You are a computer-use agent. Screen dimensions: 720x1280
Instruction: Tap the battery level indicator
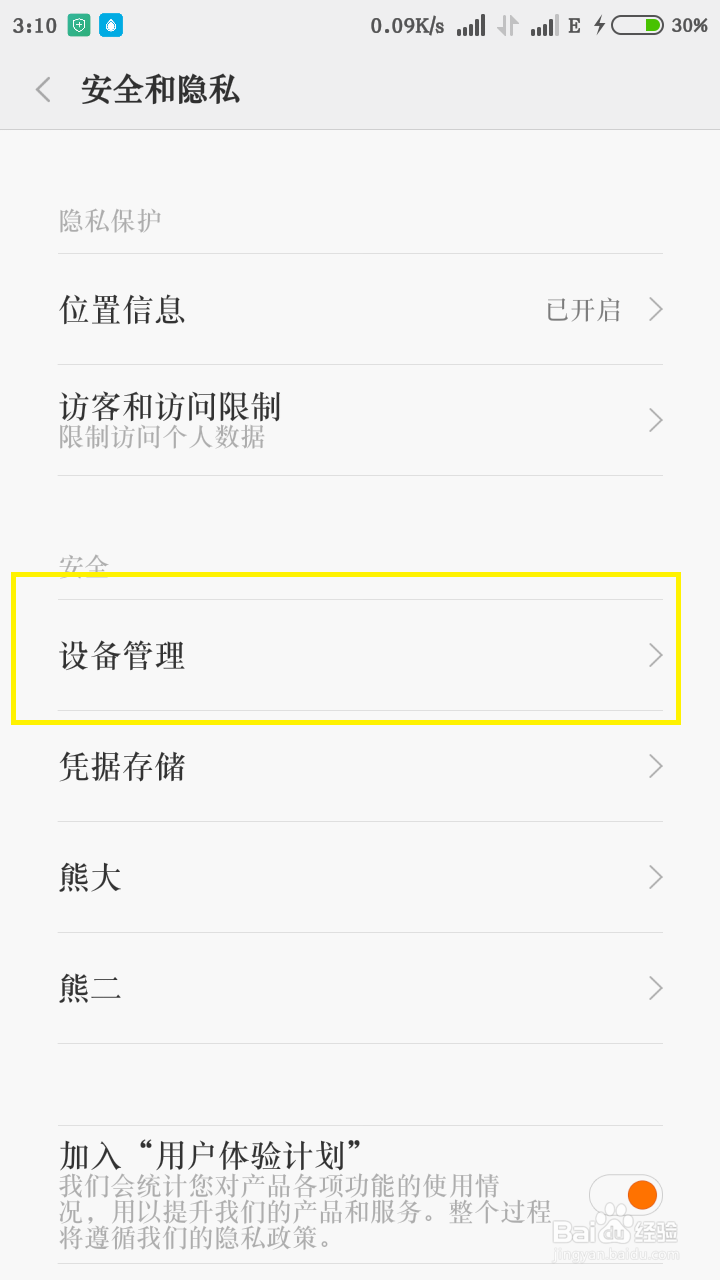pyautogui.click(x=634, y=24)
